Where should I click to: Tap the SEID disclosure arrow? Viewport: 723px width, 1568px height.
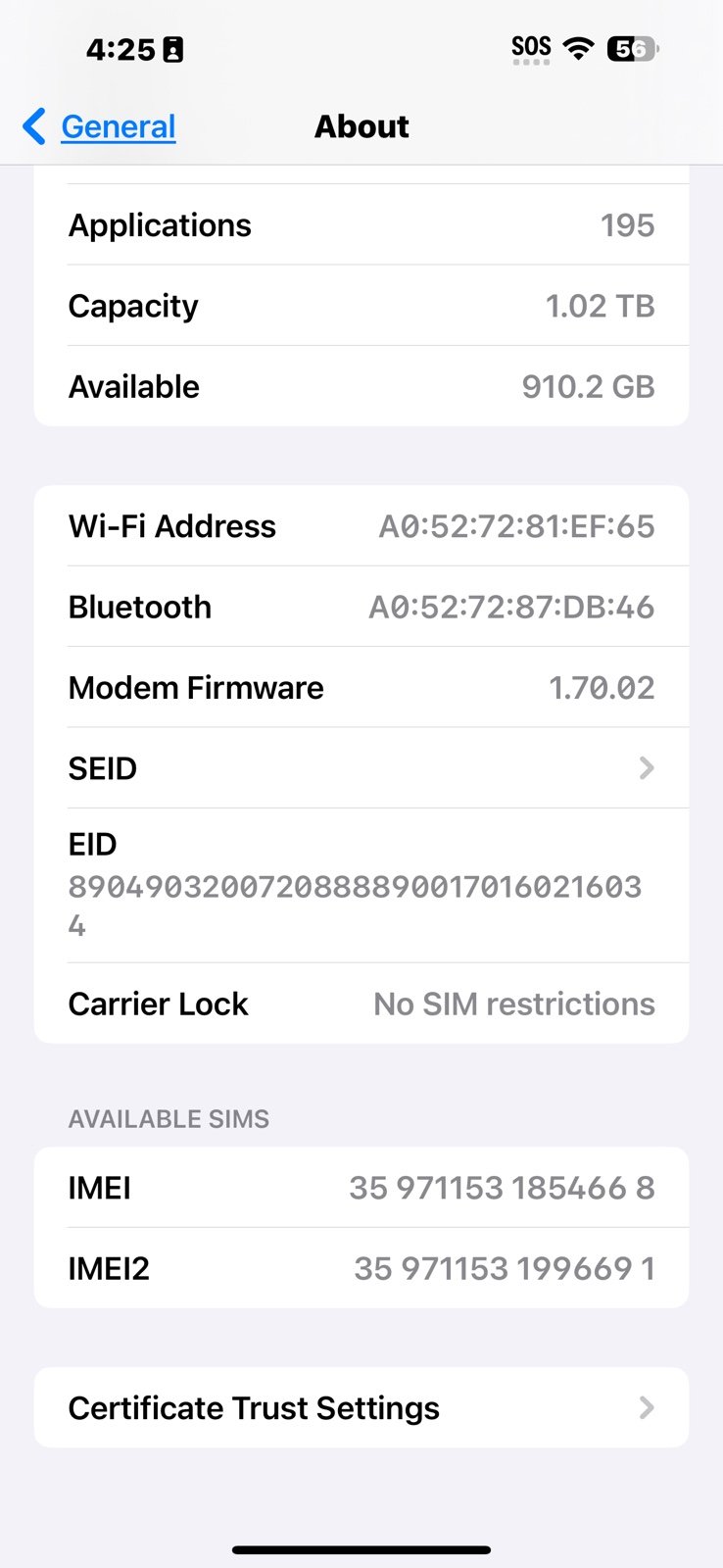[645, 768]
